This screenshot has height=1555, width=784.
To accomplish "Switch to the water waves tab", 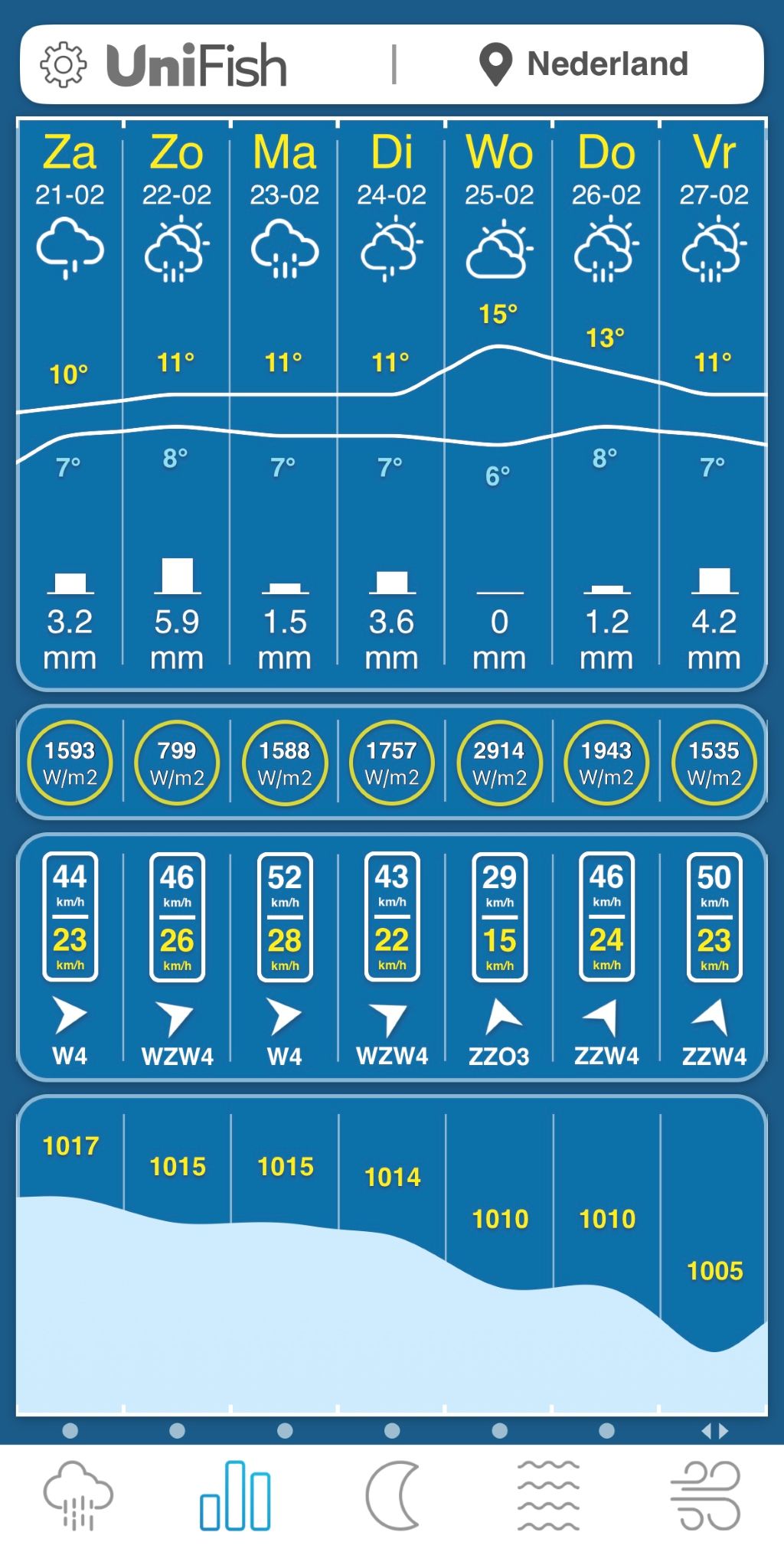I will tap(549, 1495).
